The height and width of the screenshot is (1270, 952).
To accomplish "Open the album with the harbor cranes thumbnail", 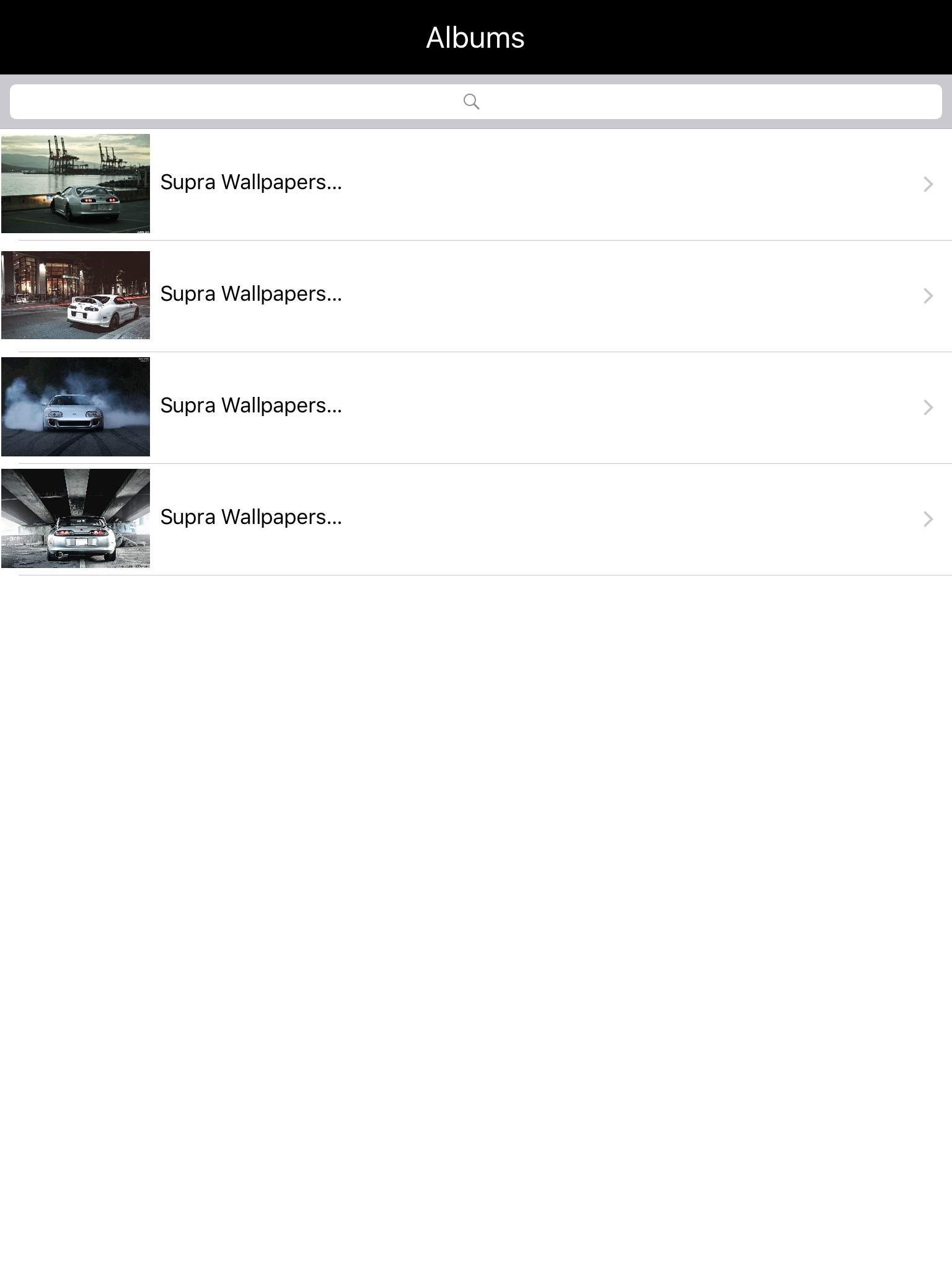I will click(x=476, y=184).
